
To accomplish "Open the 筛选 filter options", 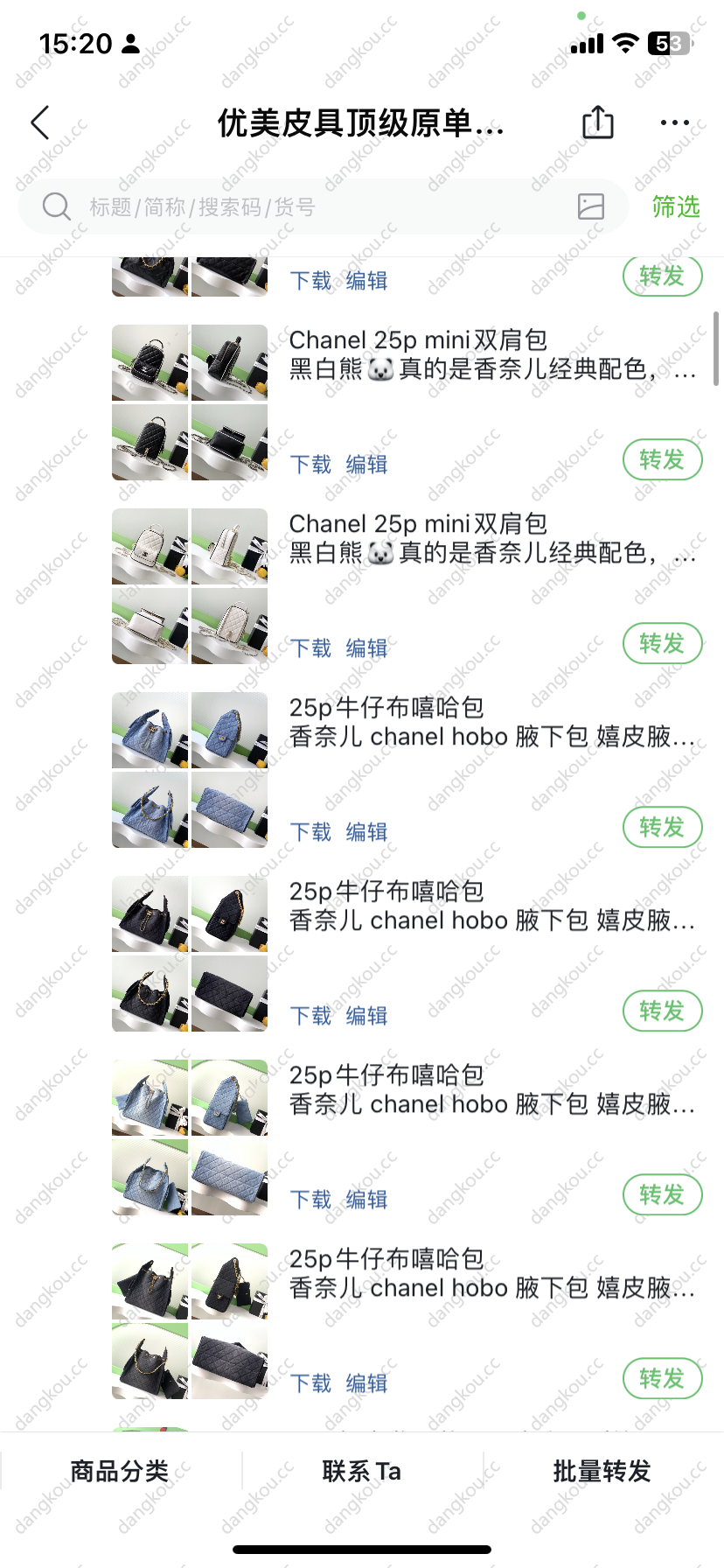I will coord(675,207).
